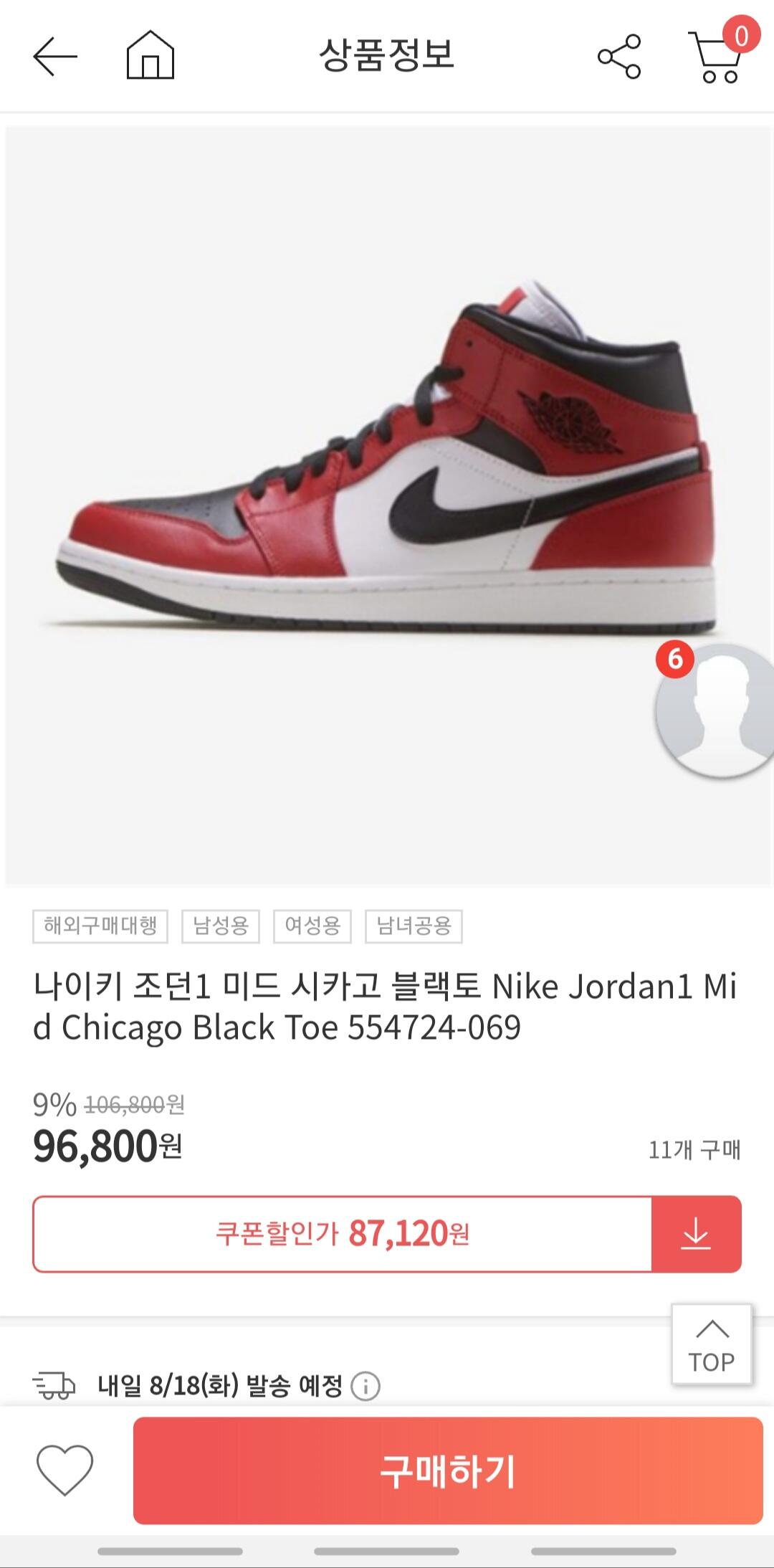Select the 남성용 tag
This screenshot has width=774, height=1568.
point(221,926)
